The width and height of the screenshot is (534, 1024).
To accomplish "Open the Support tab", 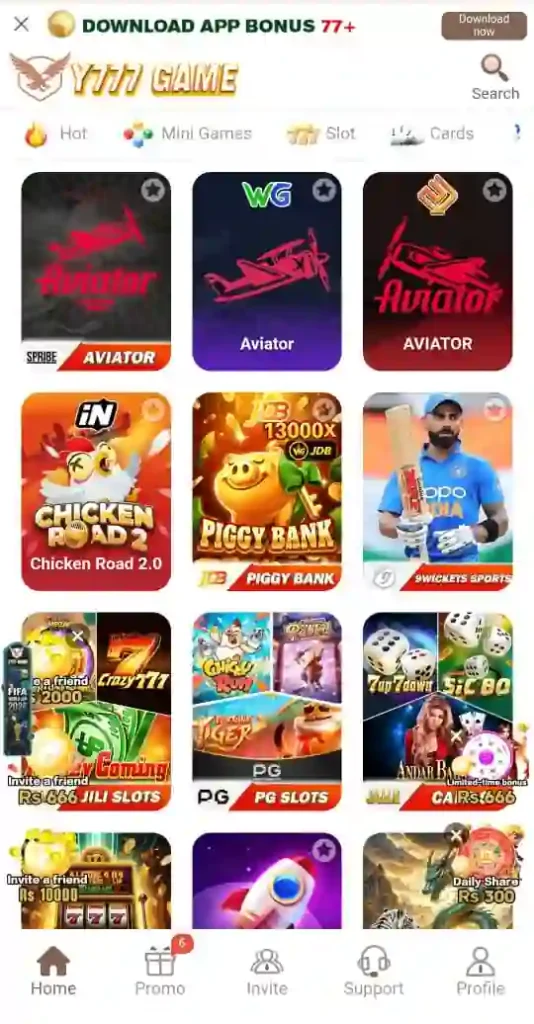I will [373, 970].
